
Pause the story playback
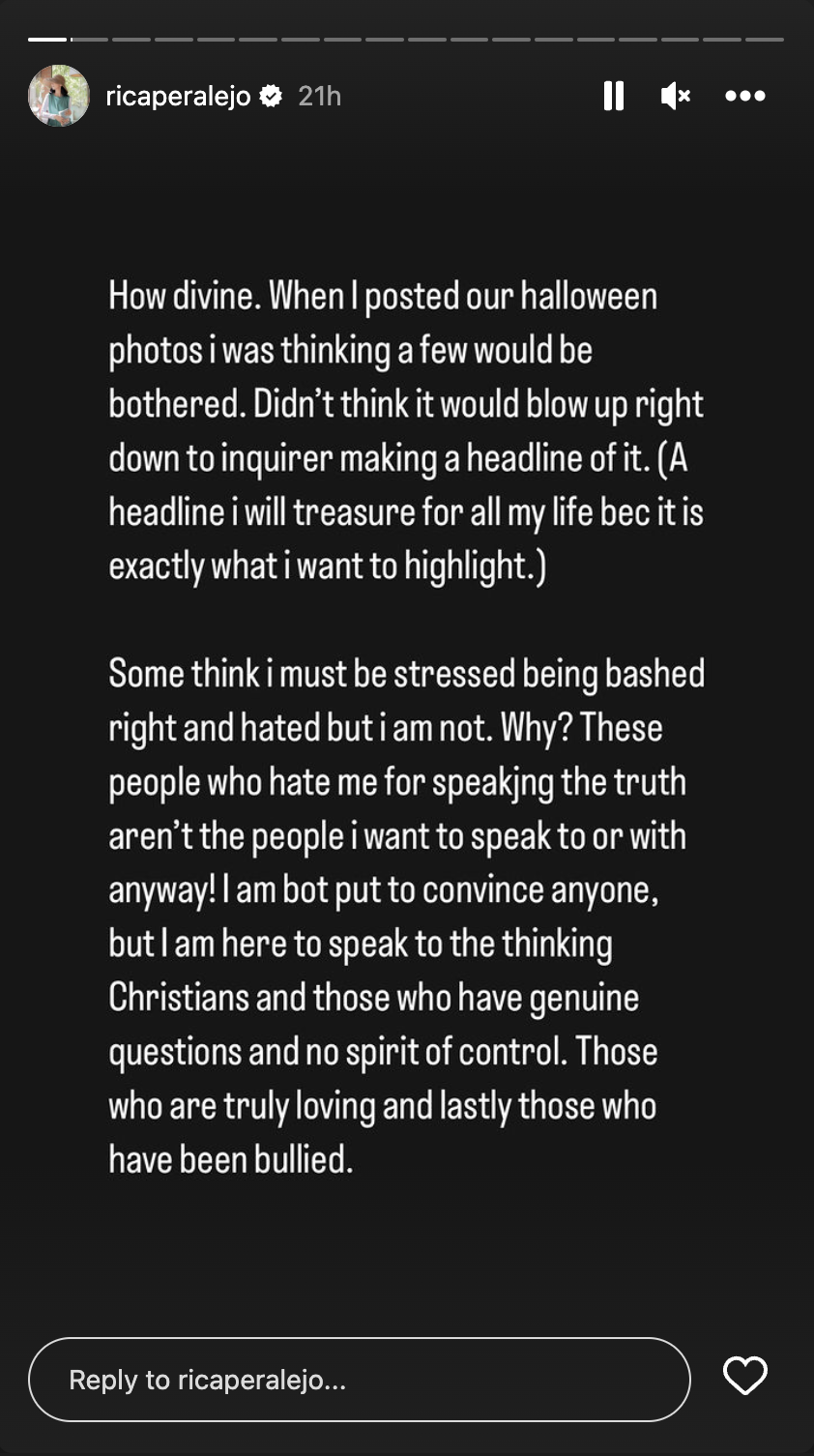[614, 96]
